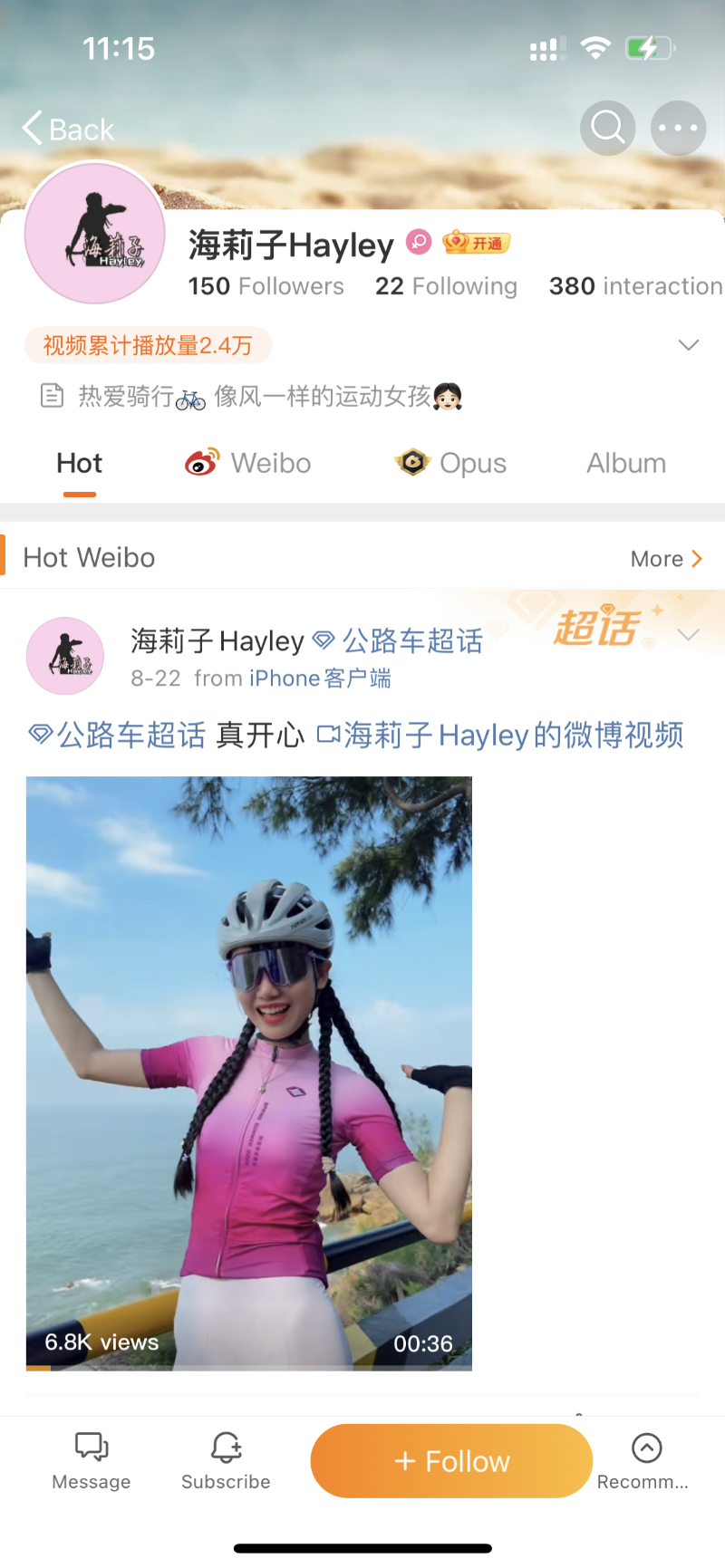Expand the profile details chevron
Screen dimensions: 725x1568
coord(688,345)
